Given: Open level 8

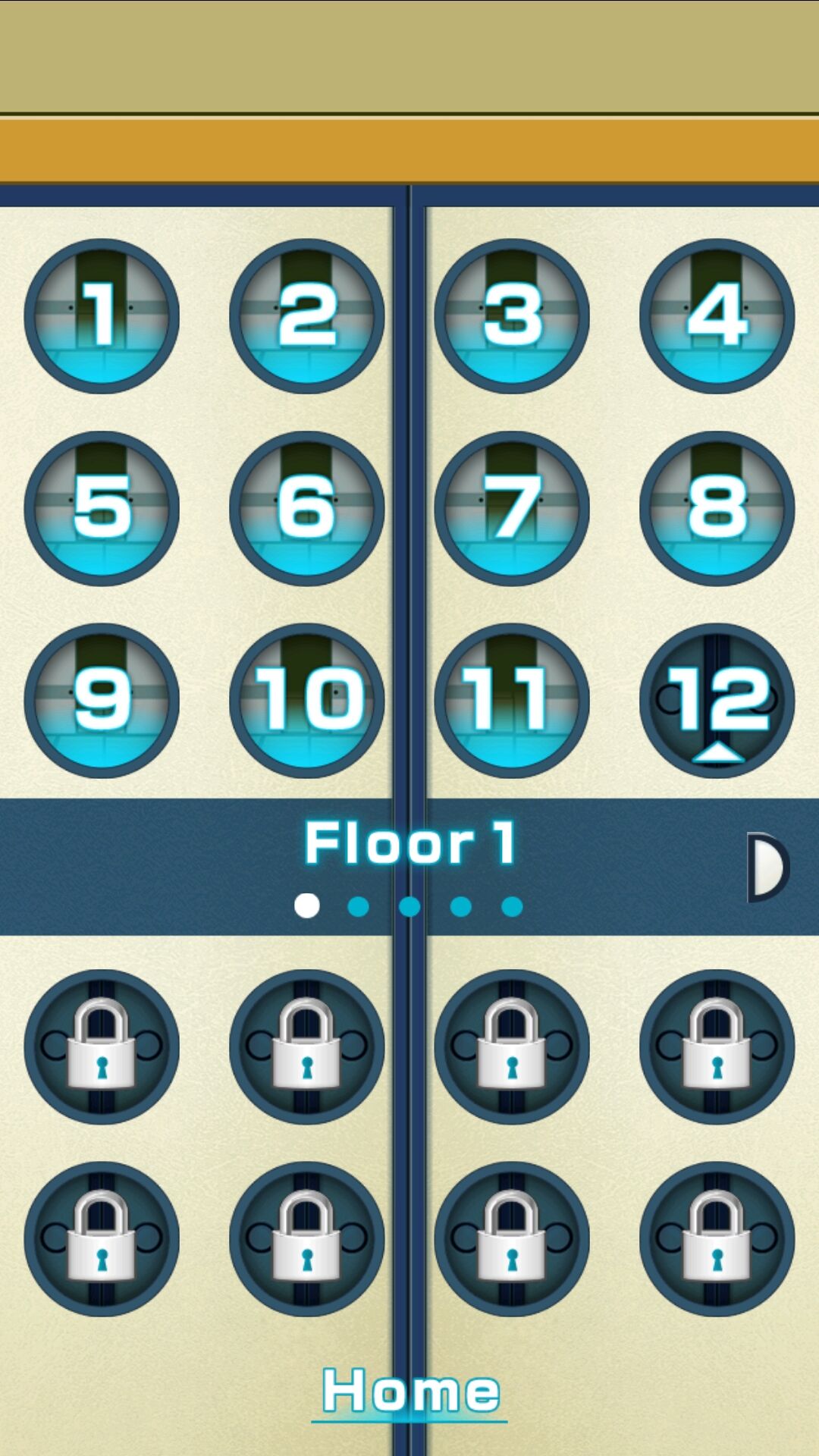Looking at the screenshot, I should (x=717, y=508).
